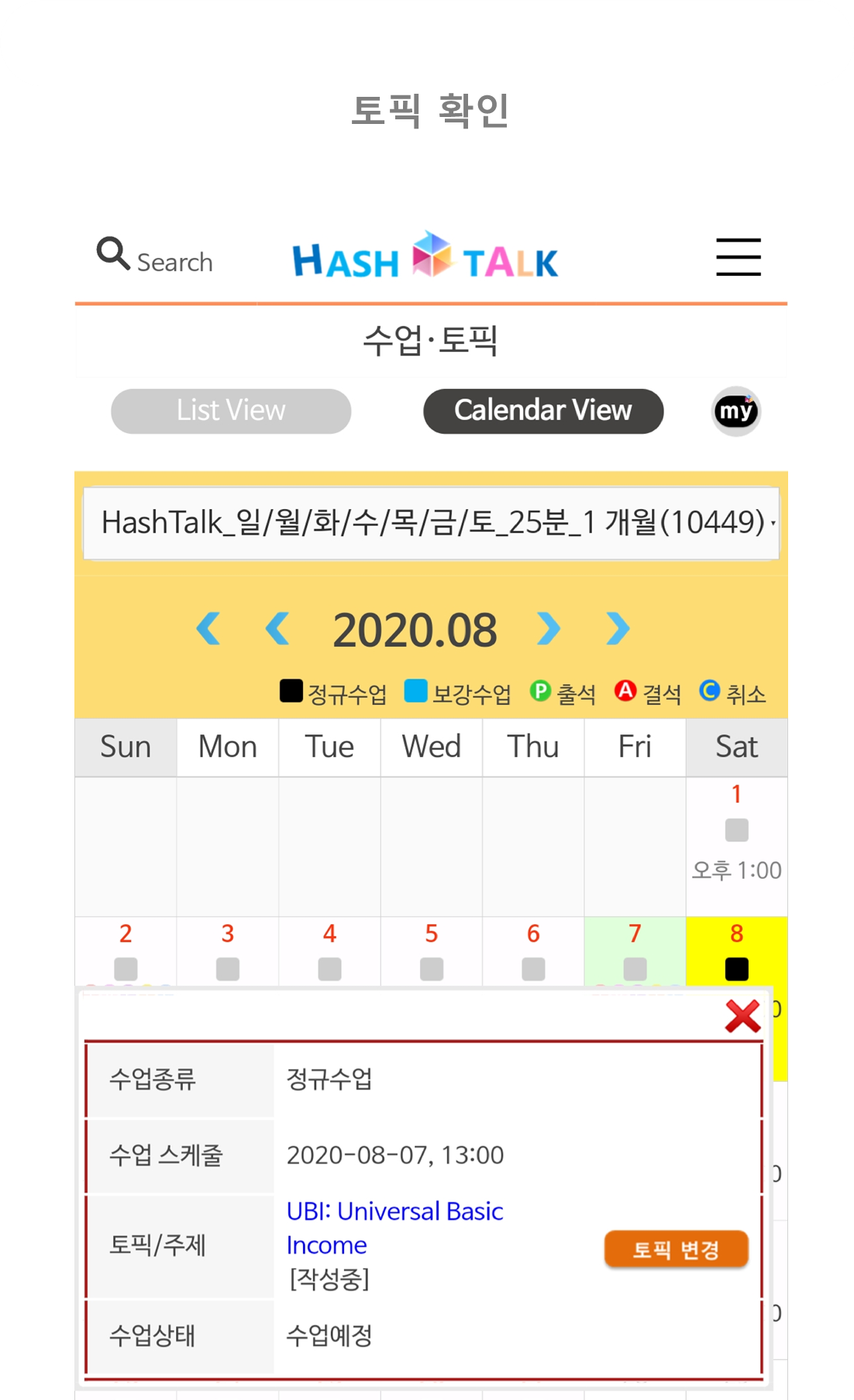
Task: Tap the round 'my' icon
Action: coord(735,411)
